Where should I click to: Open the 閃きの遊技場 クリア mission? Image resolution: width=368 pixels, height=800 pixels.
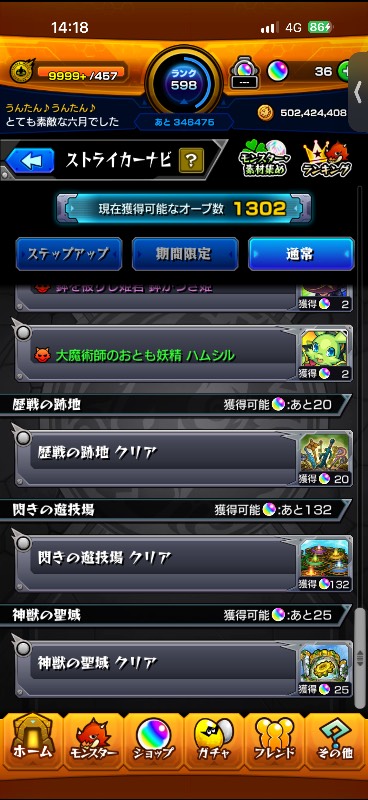(184, 563)
